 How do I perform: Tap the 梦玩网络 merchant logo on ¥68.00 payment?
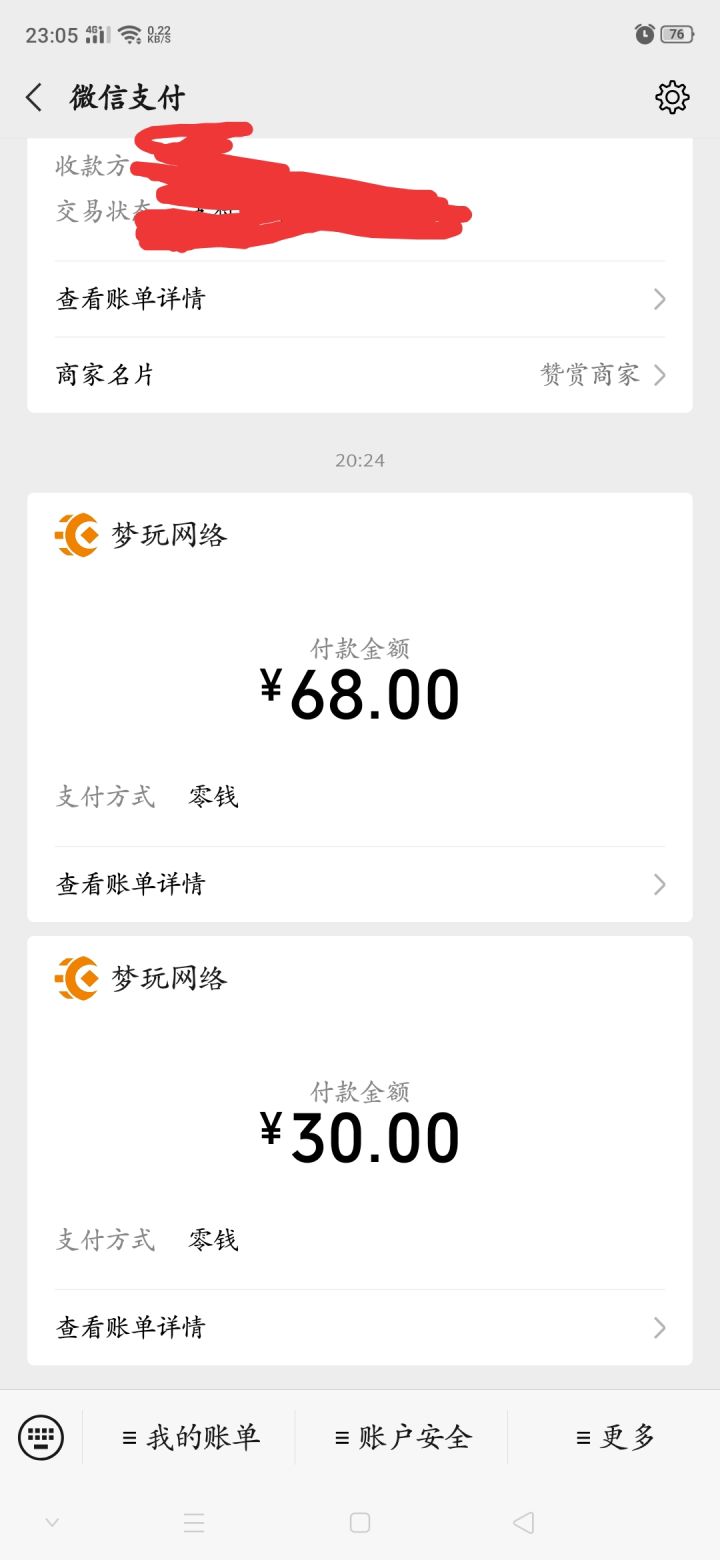(x=72, y=535)
